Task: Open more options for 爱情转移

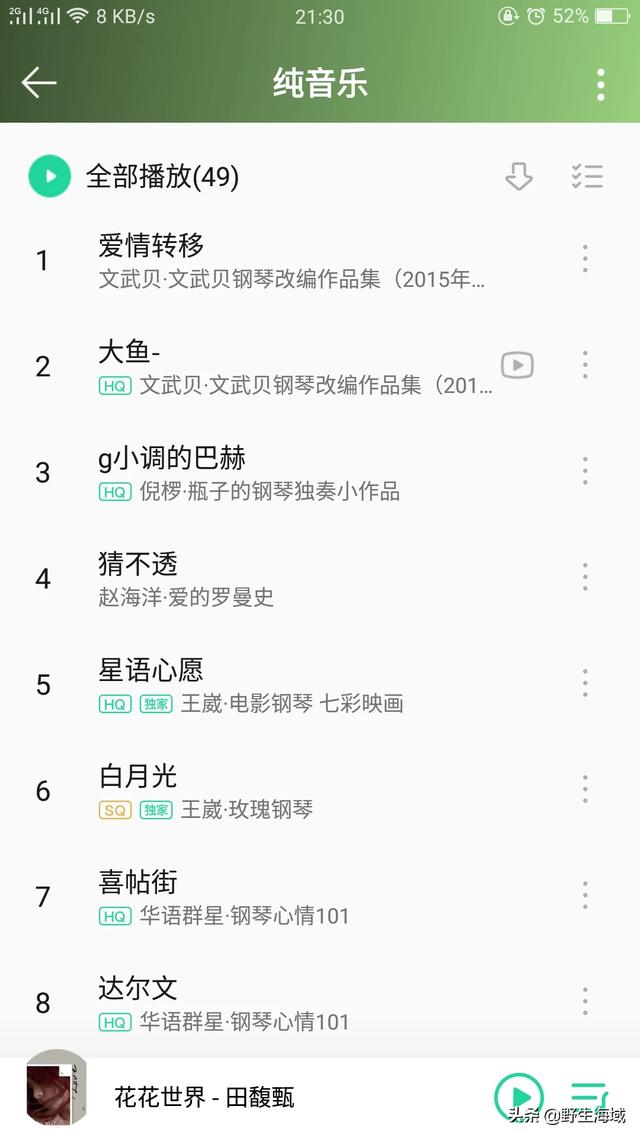Action: point(585,259)
